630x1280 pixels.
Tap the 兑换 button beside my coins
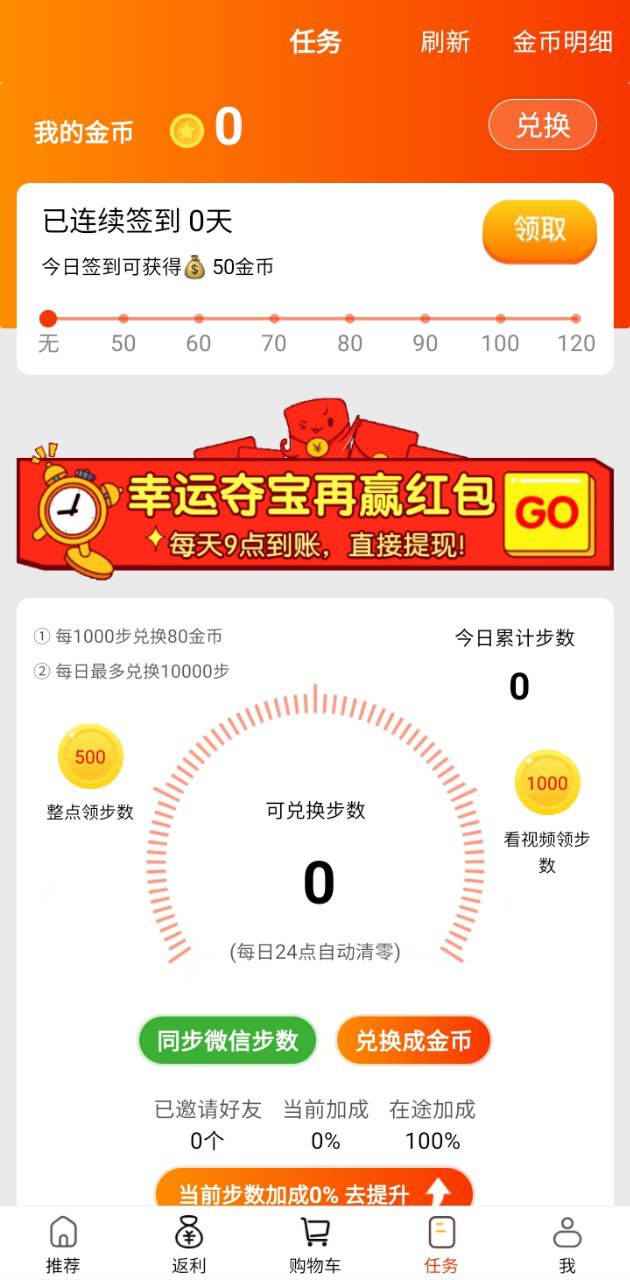click(x=542, y=126)
